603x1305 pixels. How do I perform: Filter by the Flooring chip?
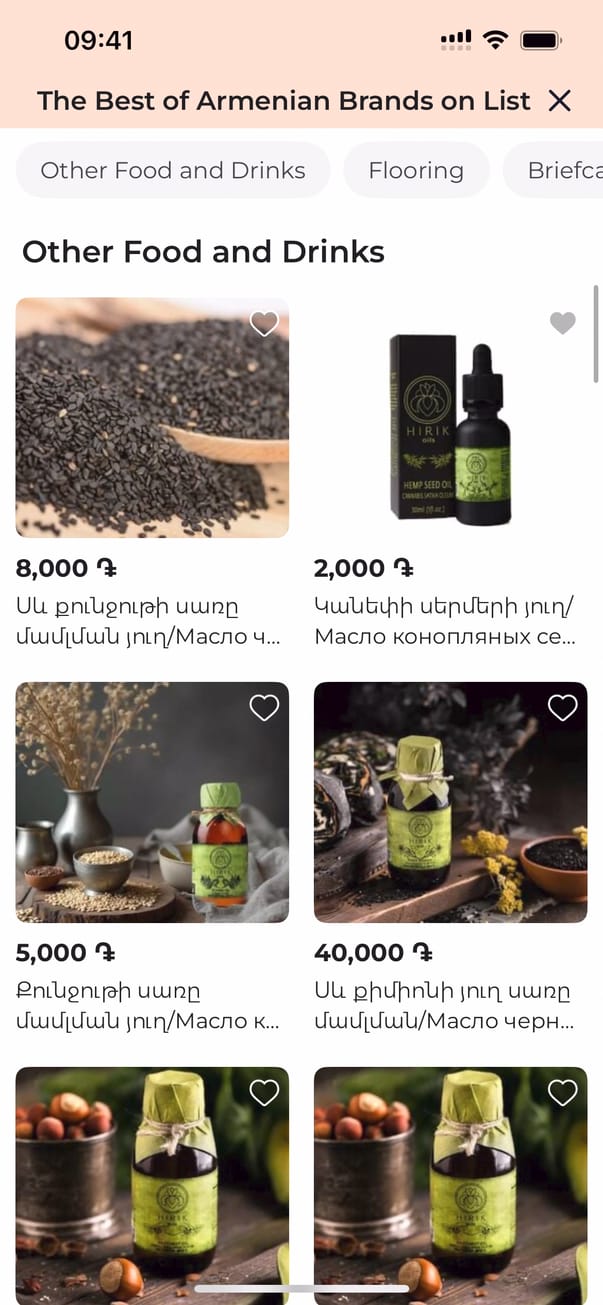point(416,170)
